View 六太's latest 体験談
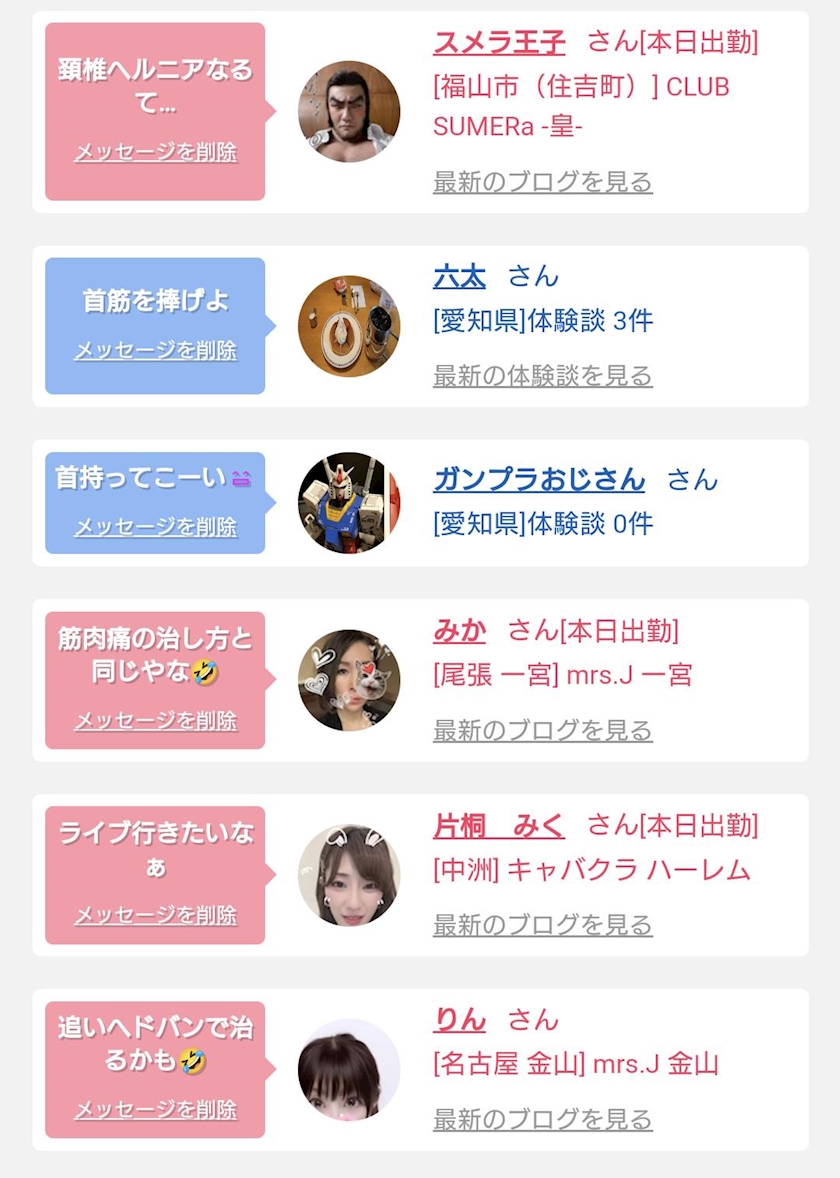This screenshot has width=840, height=1178. coord(542,376)
